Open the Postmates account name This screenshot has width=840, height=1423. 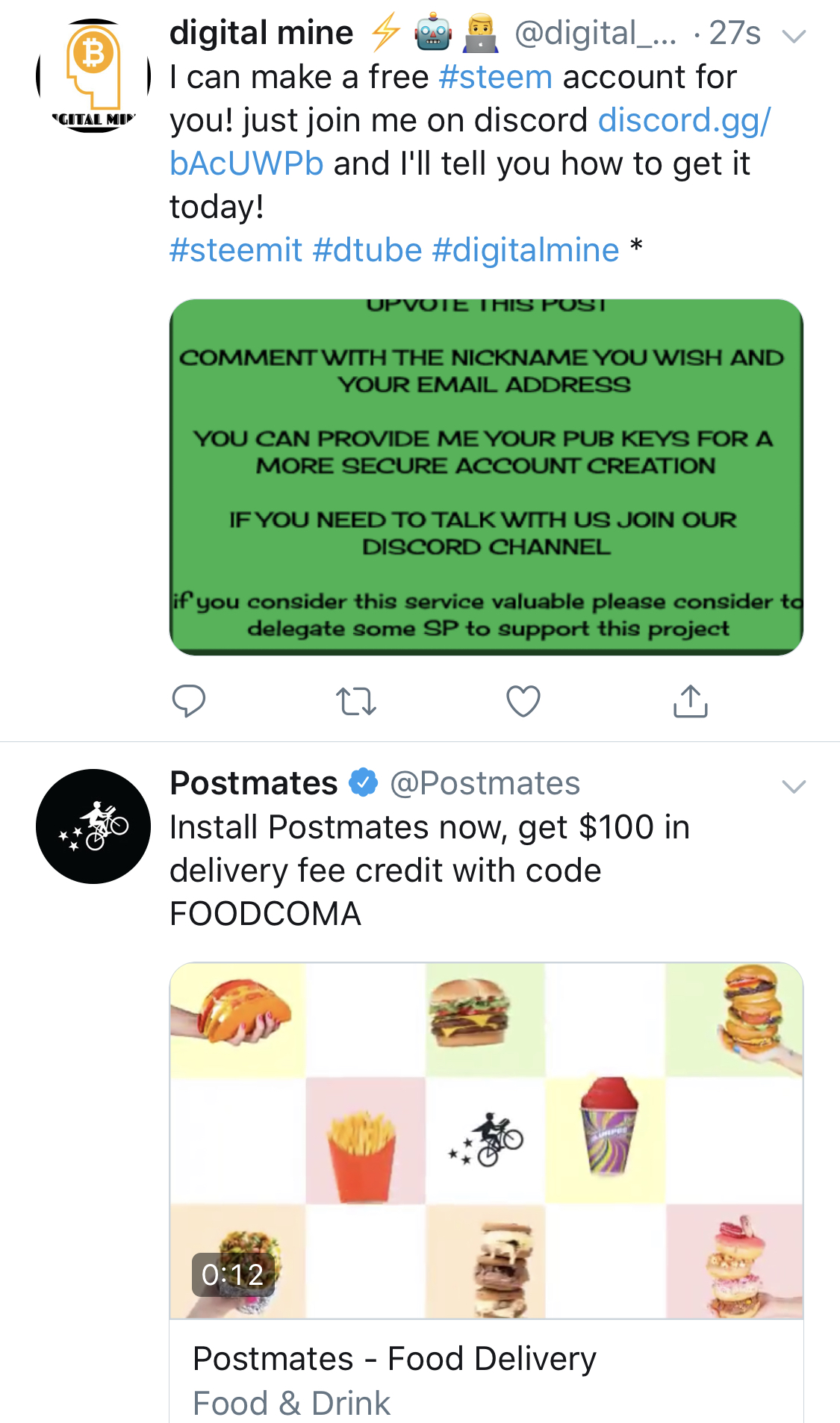(254, 783)
